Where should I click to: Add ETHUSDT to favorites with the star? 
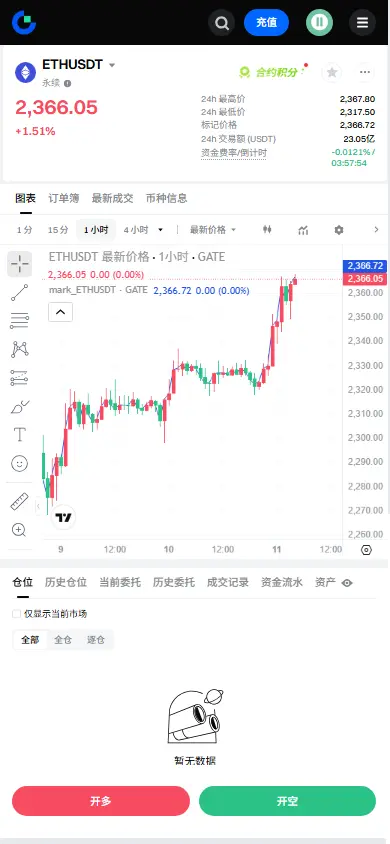coord(332,72)
